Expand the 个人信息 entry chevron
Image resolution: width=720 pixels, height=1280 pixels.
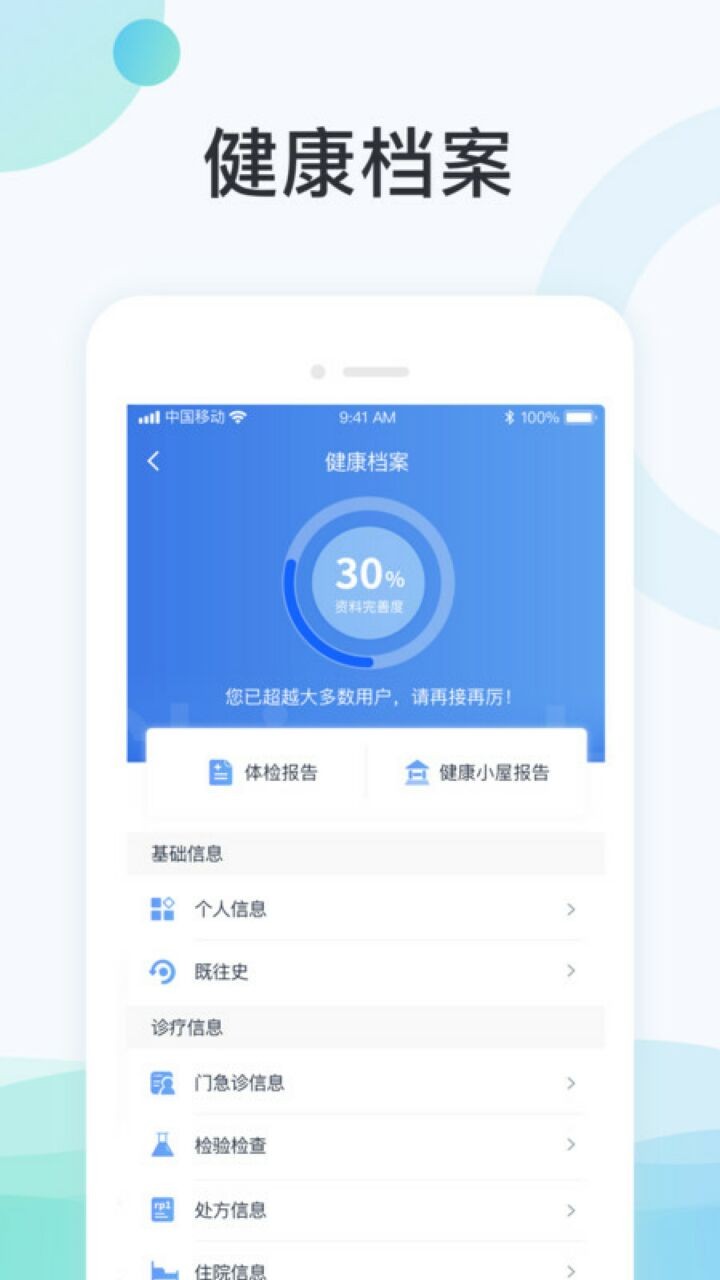(x=570, y=909)
